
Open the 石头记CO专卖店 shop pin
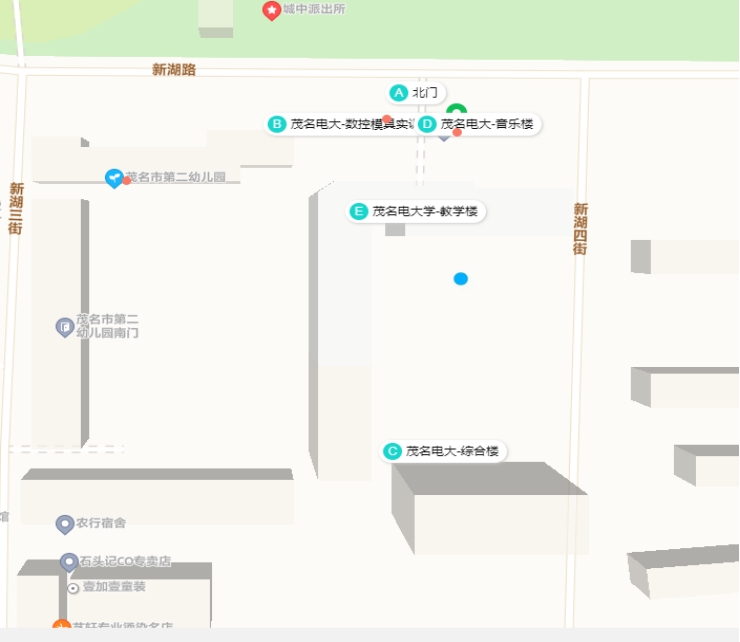tap(69, 562)
